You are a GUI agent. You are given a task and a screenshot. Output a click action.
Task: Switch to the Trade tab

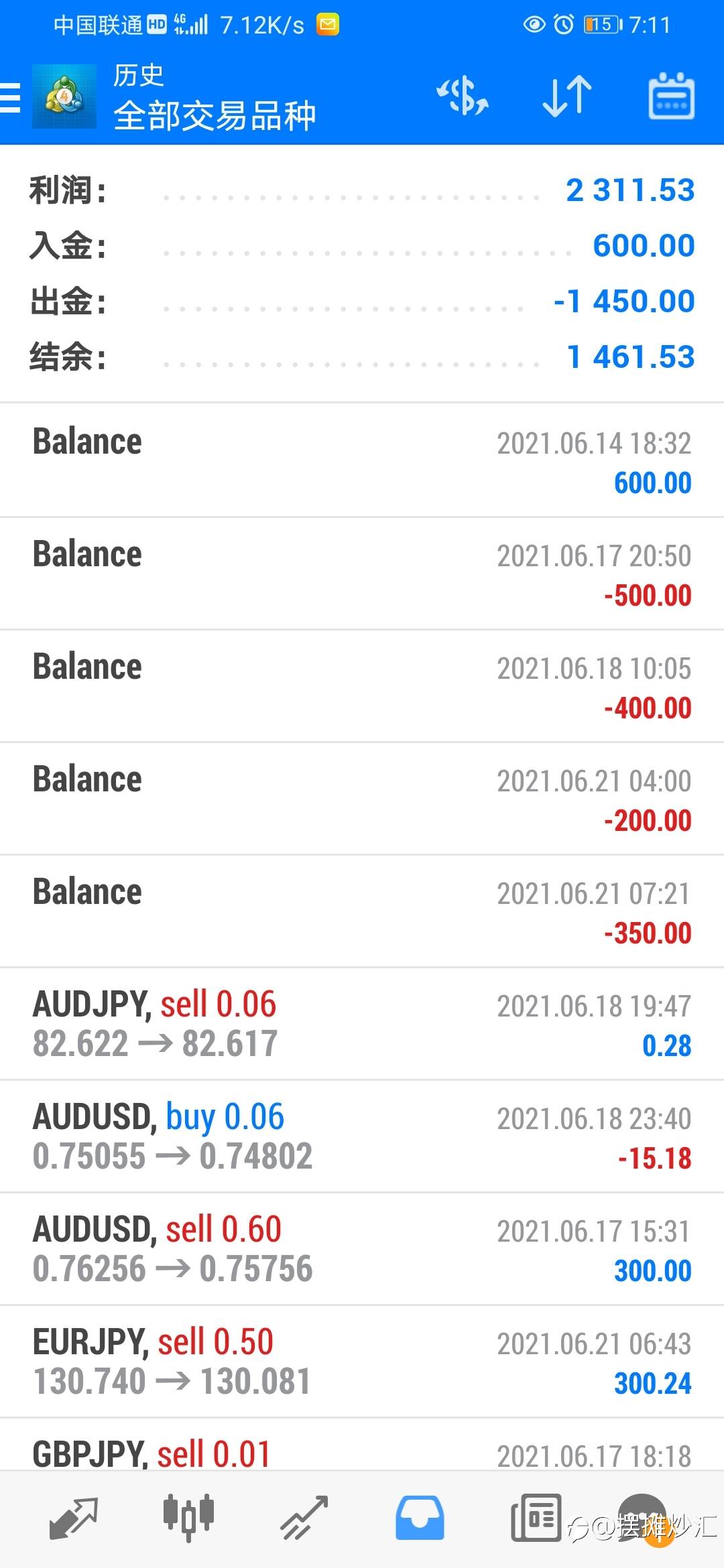click(304, 1518)
